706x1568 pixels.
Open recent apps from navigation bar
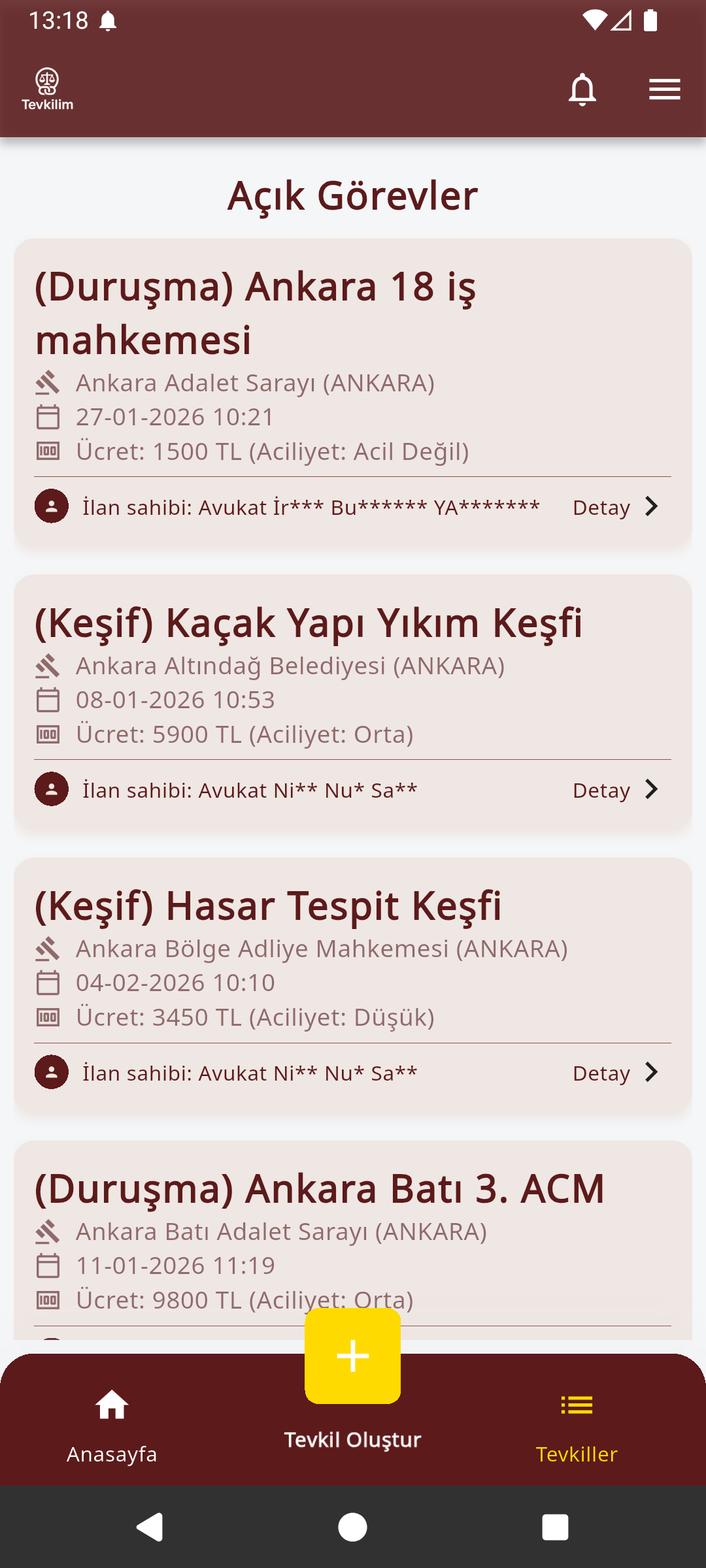pos(555,1527)
